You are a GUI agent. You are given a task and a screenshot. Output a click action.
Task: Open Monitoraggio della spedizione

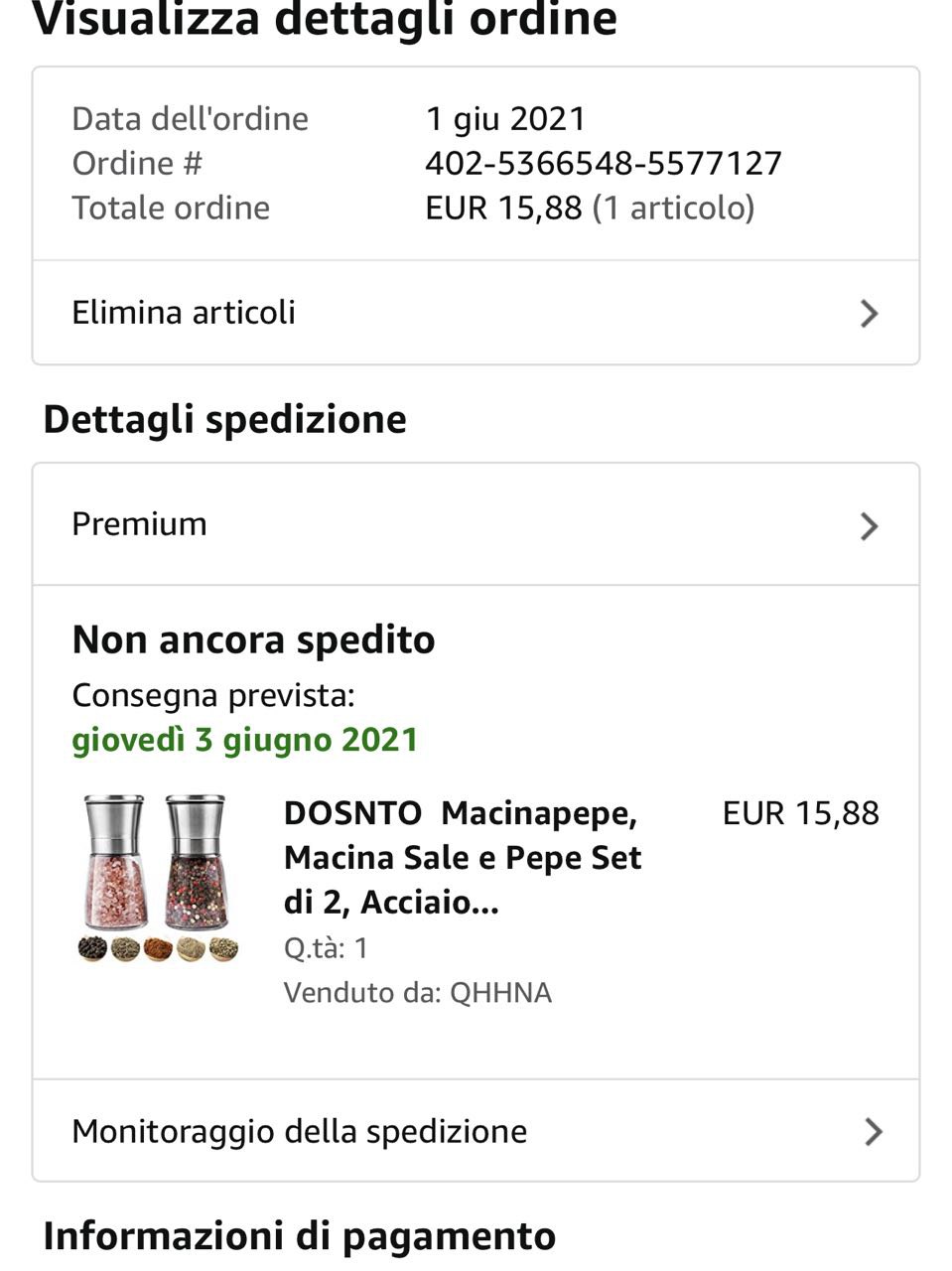[476, 1131]
